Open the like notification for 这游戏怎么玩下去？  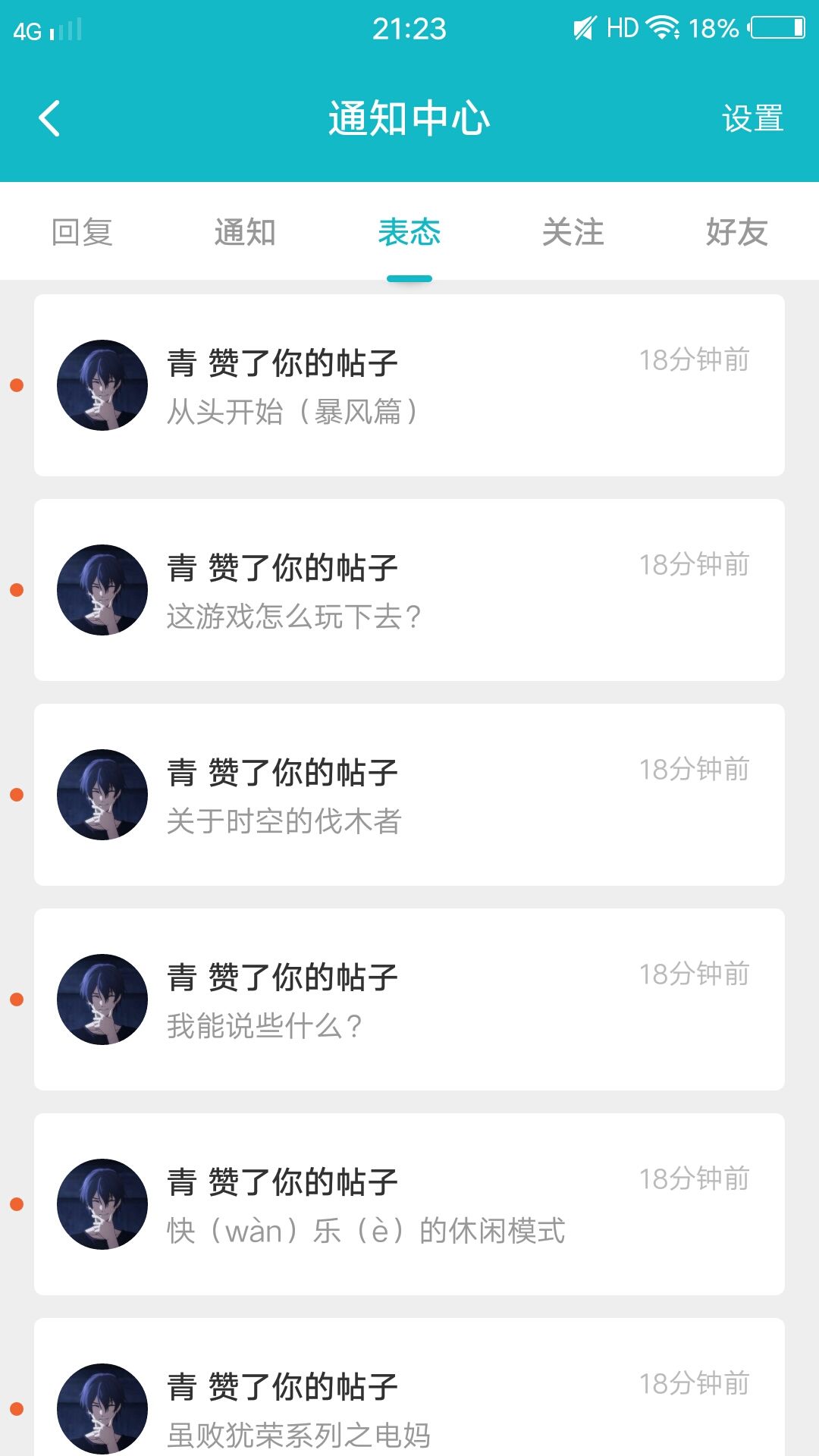pos(409,590)
